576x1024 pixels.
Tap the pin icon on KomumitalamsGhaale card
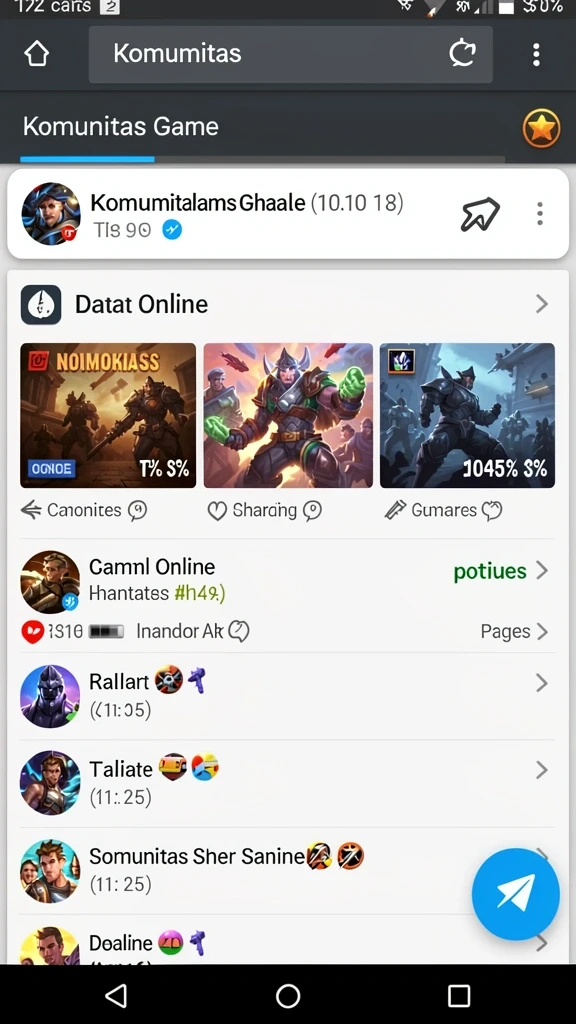point(480,214)
